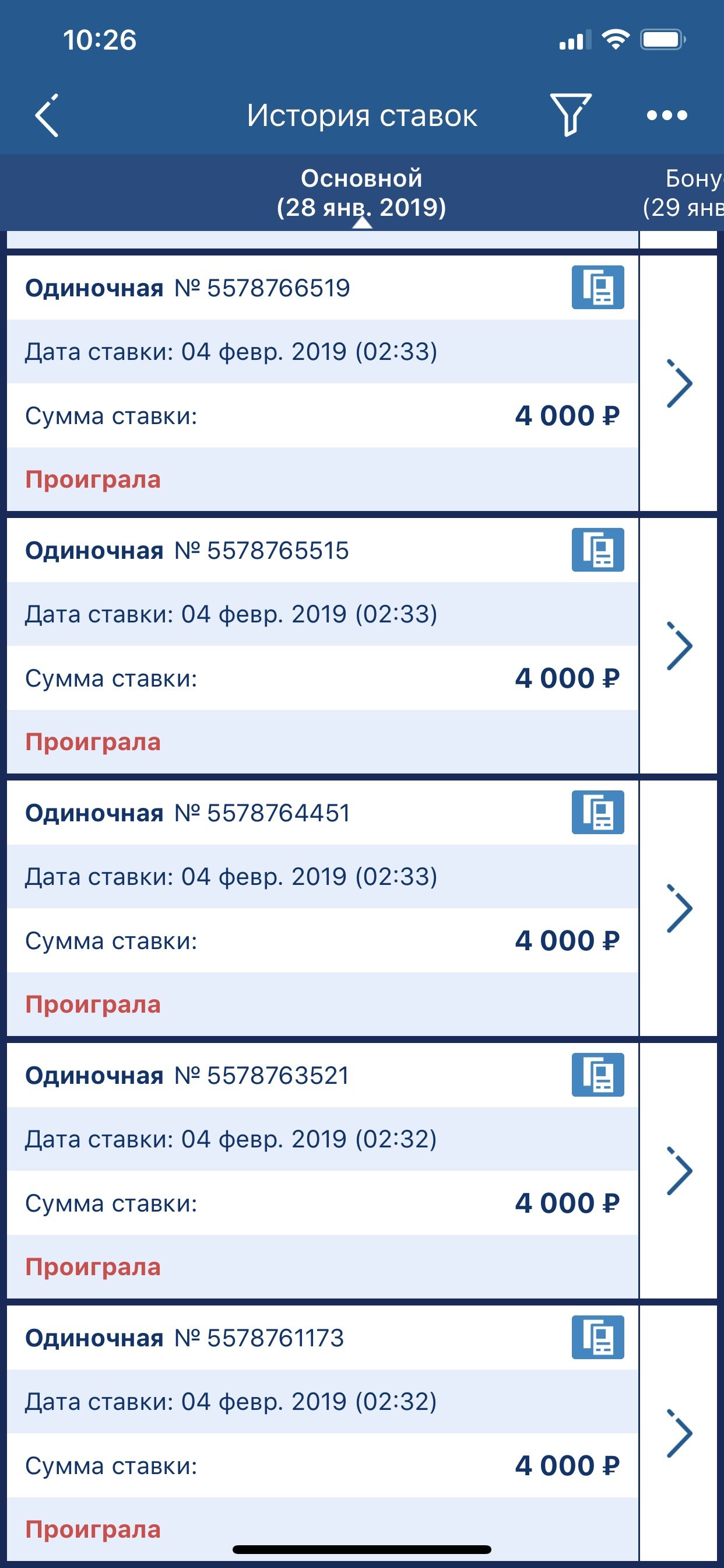Copy bet slip № 5578763521
Screen dimensions: 724x1568
click(598, 1074)
